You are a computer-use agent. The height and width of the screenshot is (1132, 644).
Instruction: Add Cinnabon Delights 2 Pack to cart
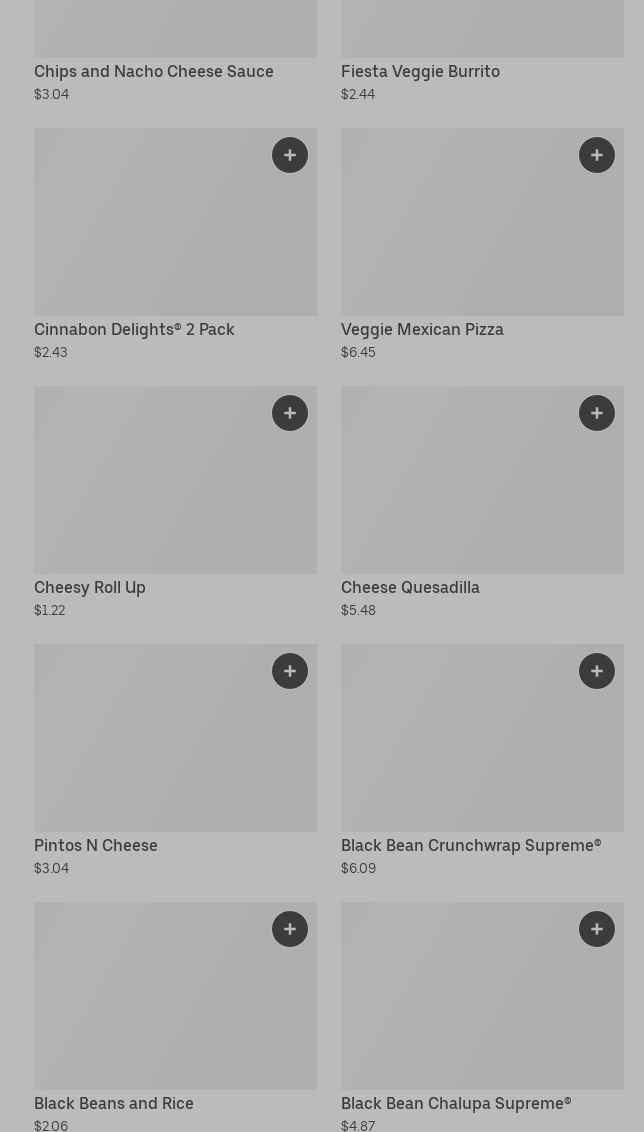coord(290,155)
